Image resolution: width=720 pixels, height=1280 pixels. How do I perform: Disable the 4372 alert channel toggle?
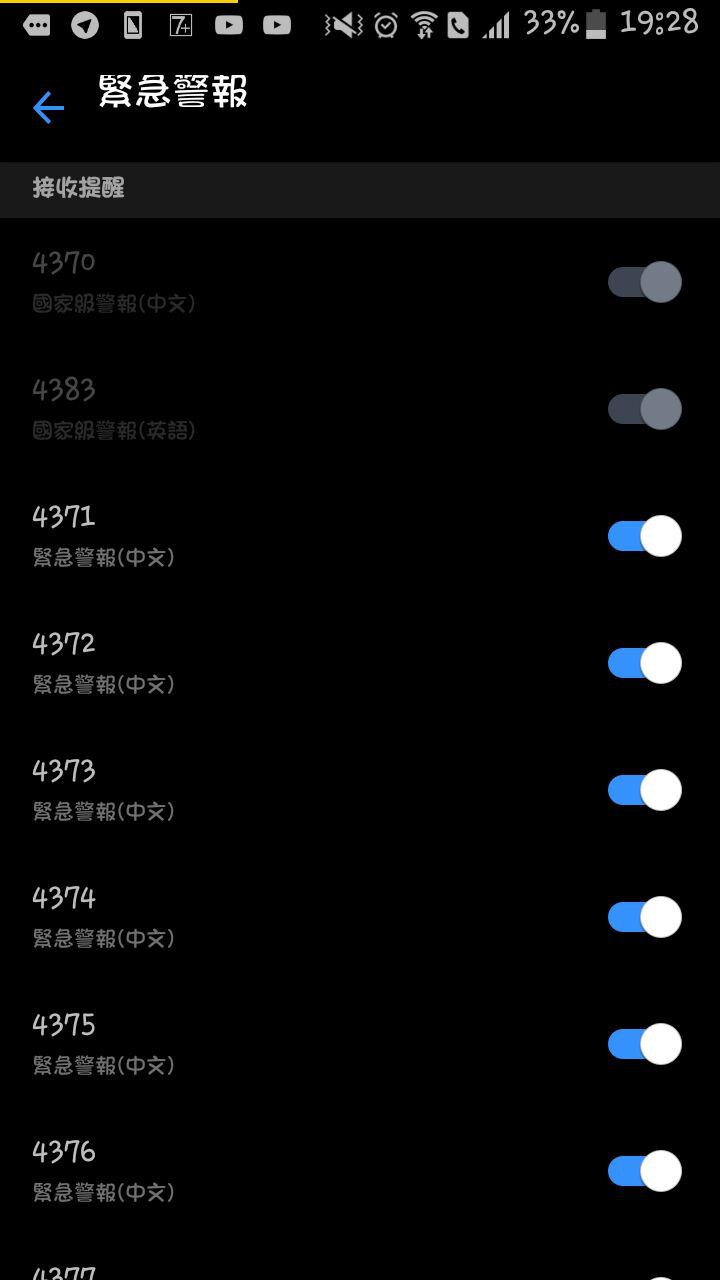644,663
